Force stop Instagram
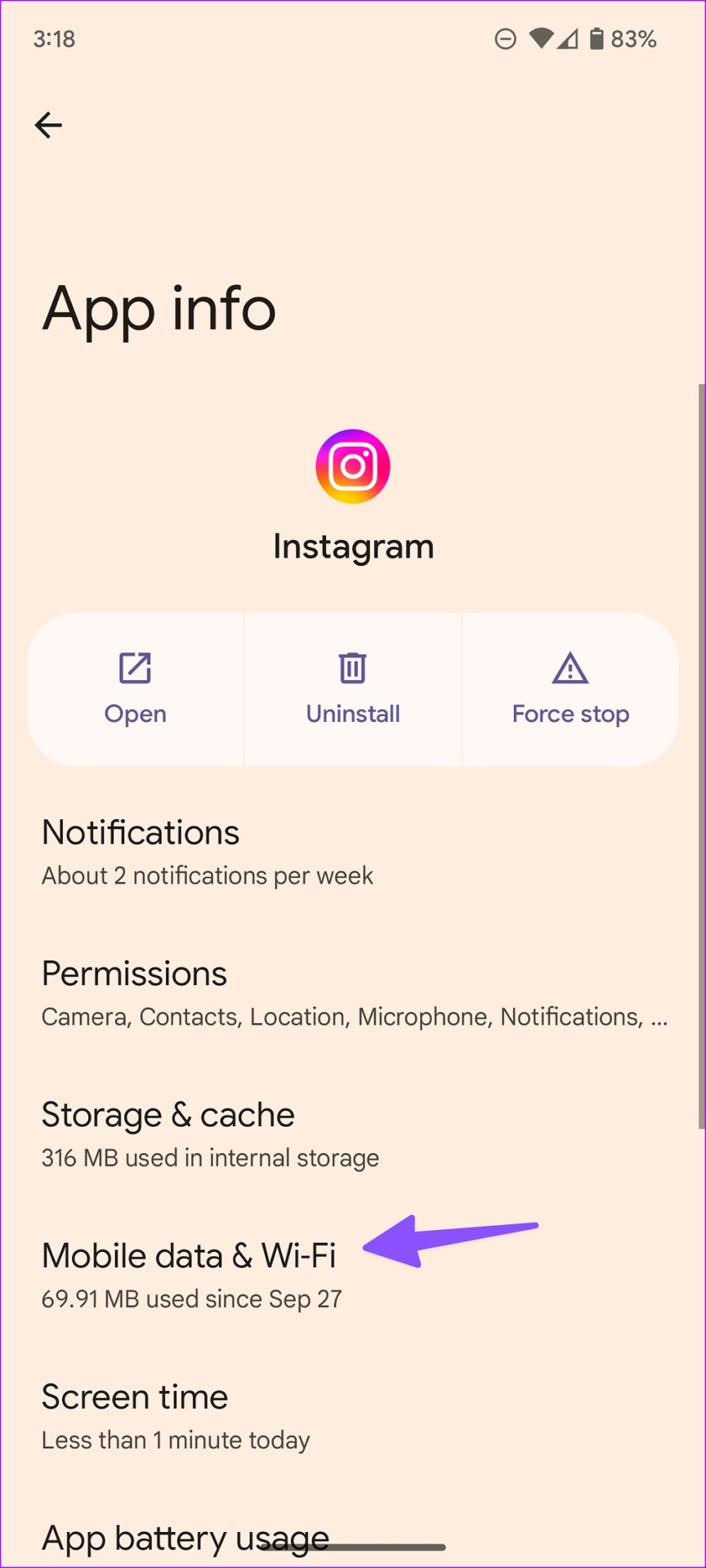 pyautogui.click(x=570, y=690)
